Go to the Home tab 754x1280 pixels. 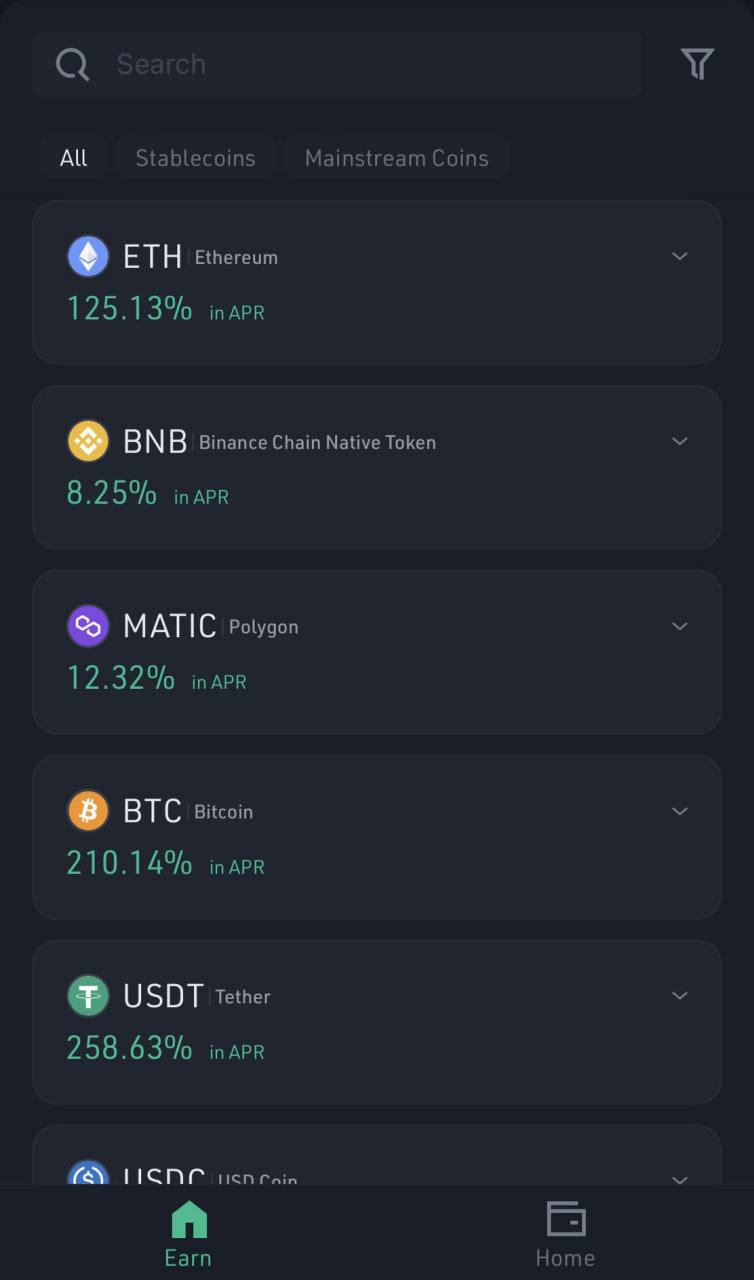click(x=565, y=1234)
